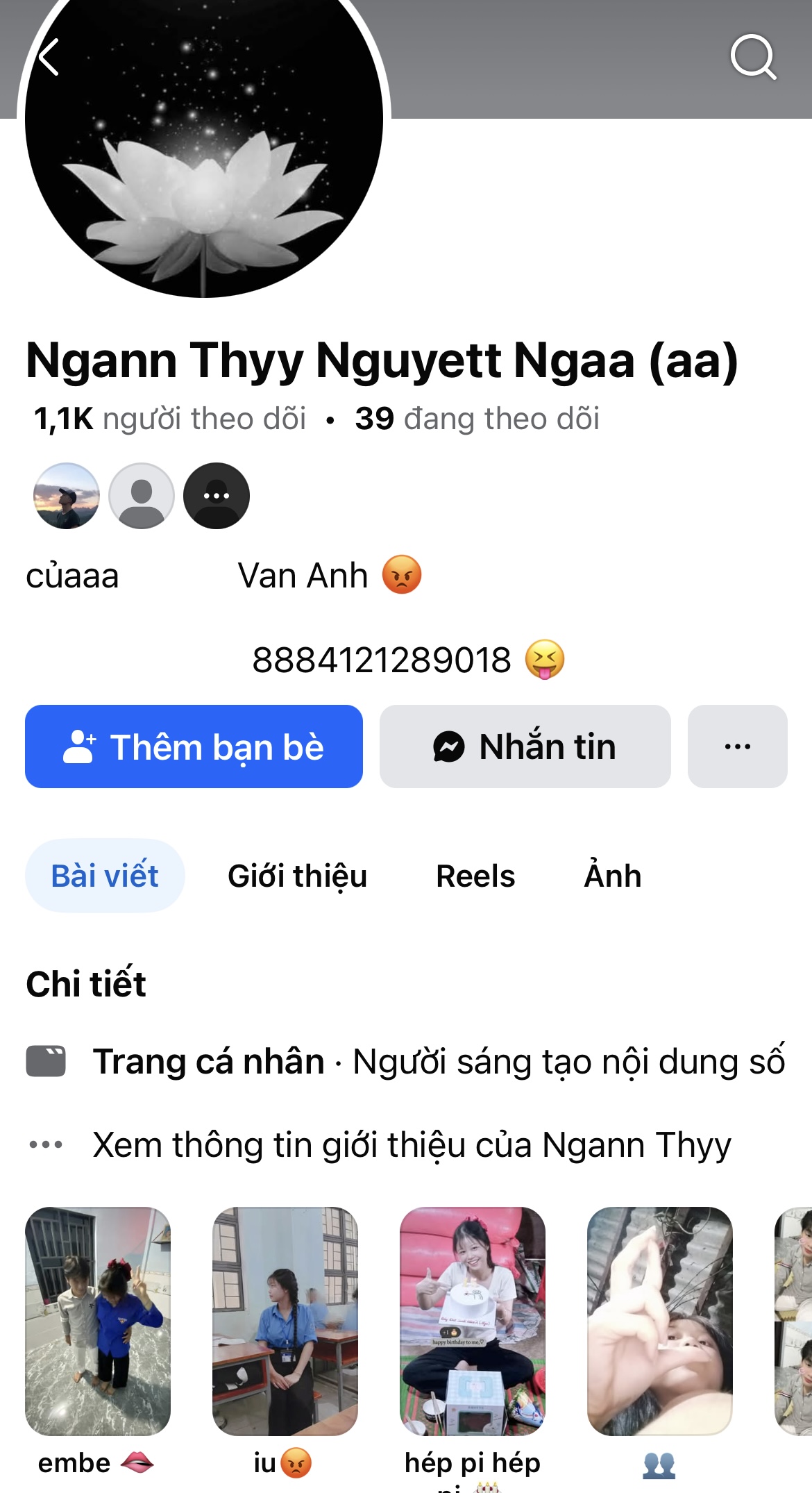Viewport: 812px width, 1493px height.
Task: Open the hép pi hép highlight
Action: [473, 1321]
